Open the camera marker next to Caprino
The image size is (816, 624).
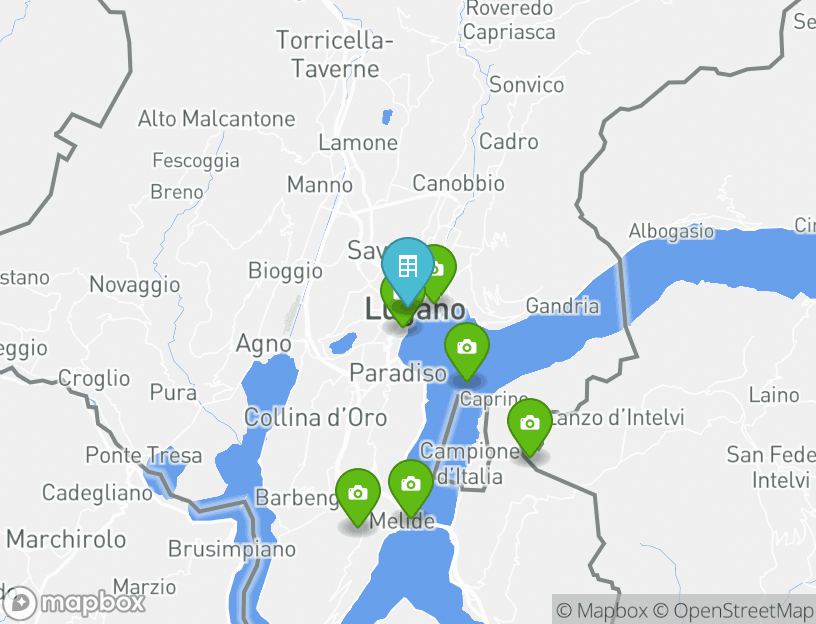[466, 348]
